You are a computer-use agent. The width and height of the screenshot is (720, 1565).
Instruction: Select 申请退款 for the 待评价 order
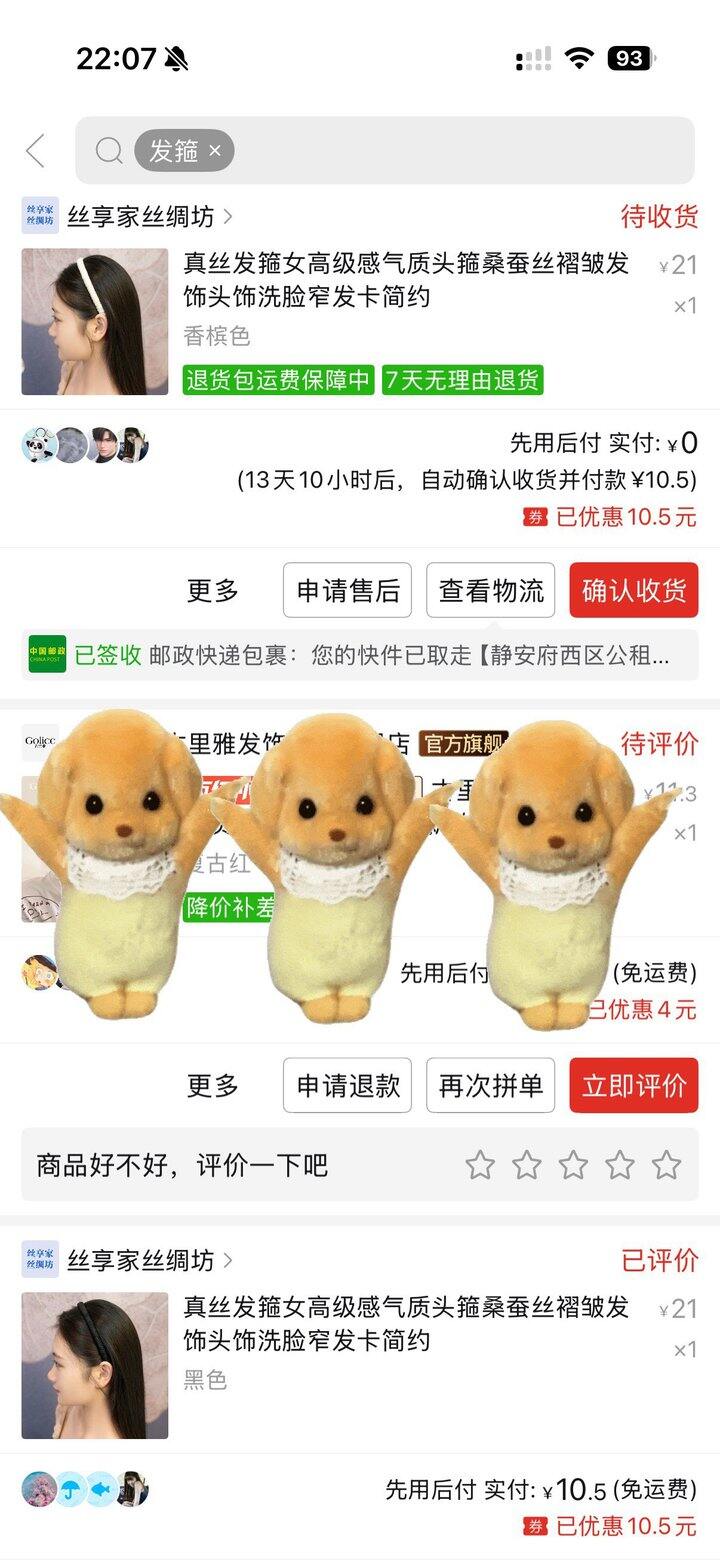tap(347, 1085)
